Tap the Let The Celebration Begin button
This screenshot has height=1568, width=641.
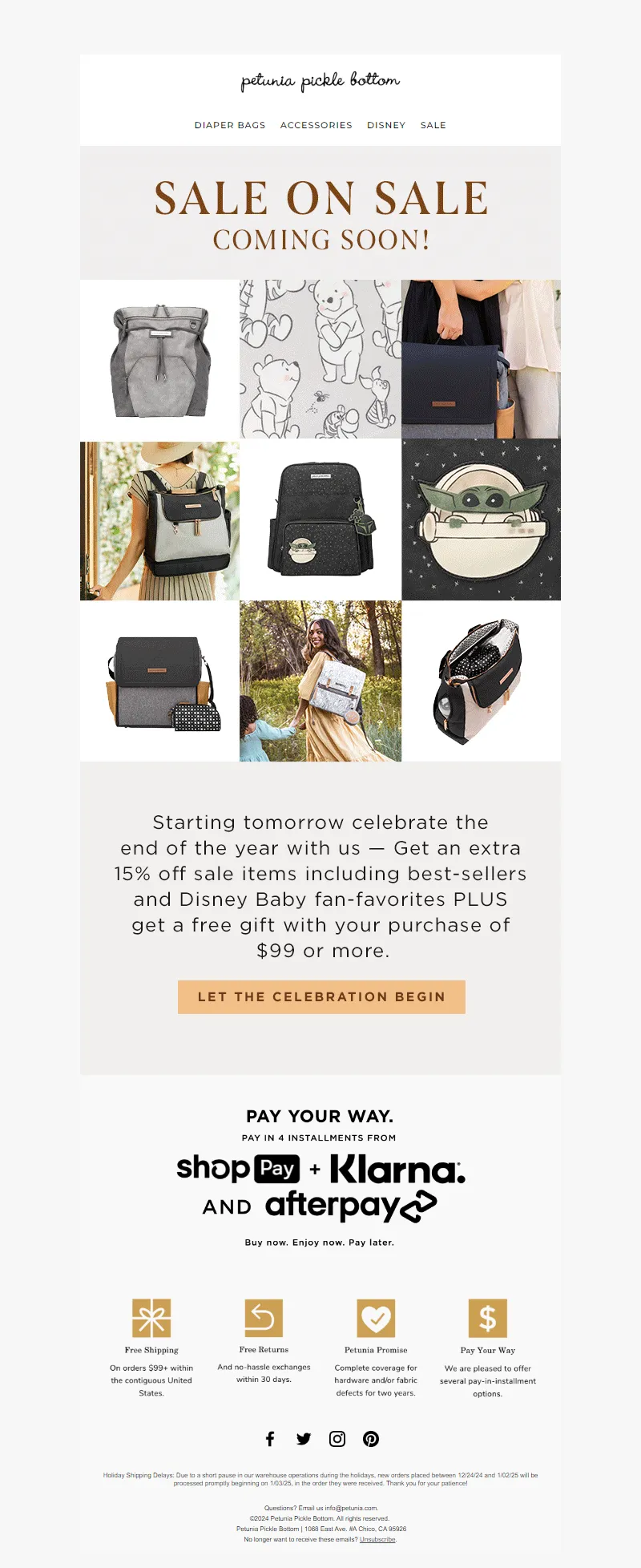pyautogui.click(x=321, y=996)
